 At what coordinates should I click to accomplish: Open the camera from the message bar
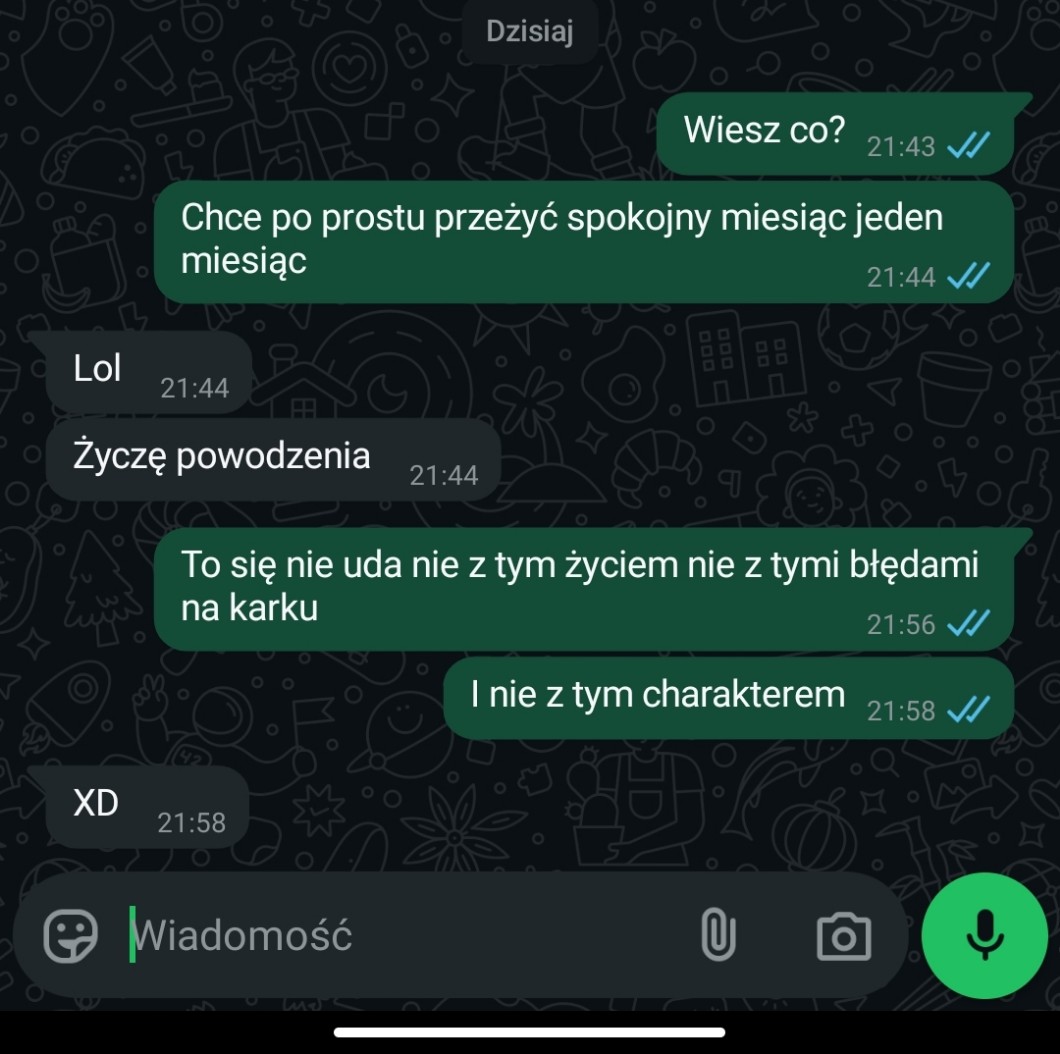coord(844,936)
